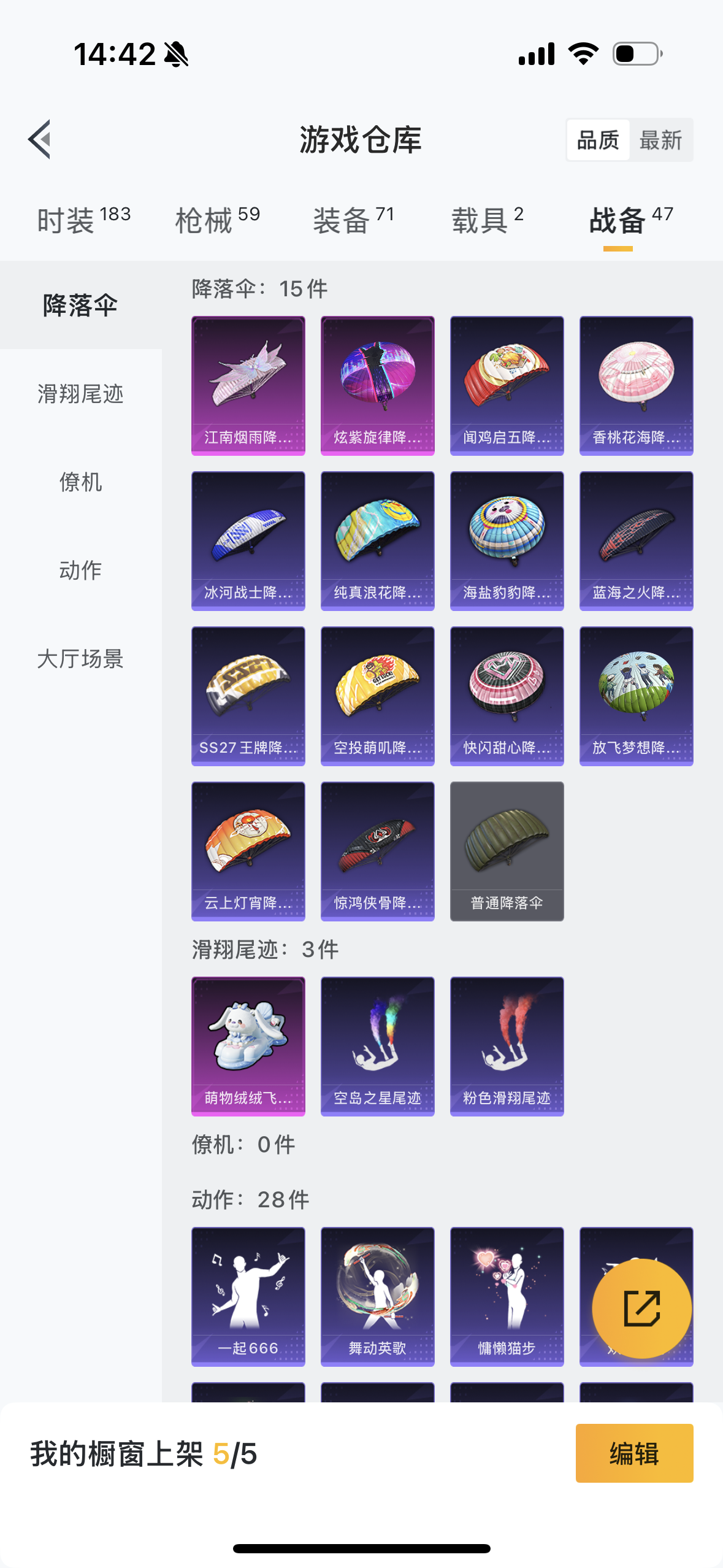View the SS27王牌 parachute item

[248, 696]
